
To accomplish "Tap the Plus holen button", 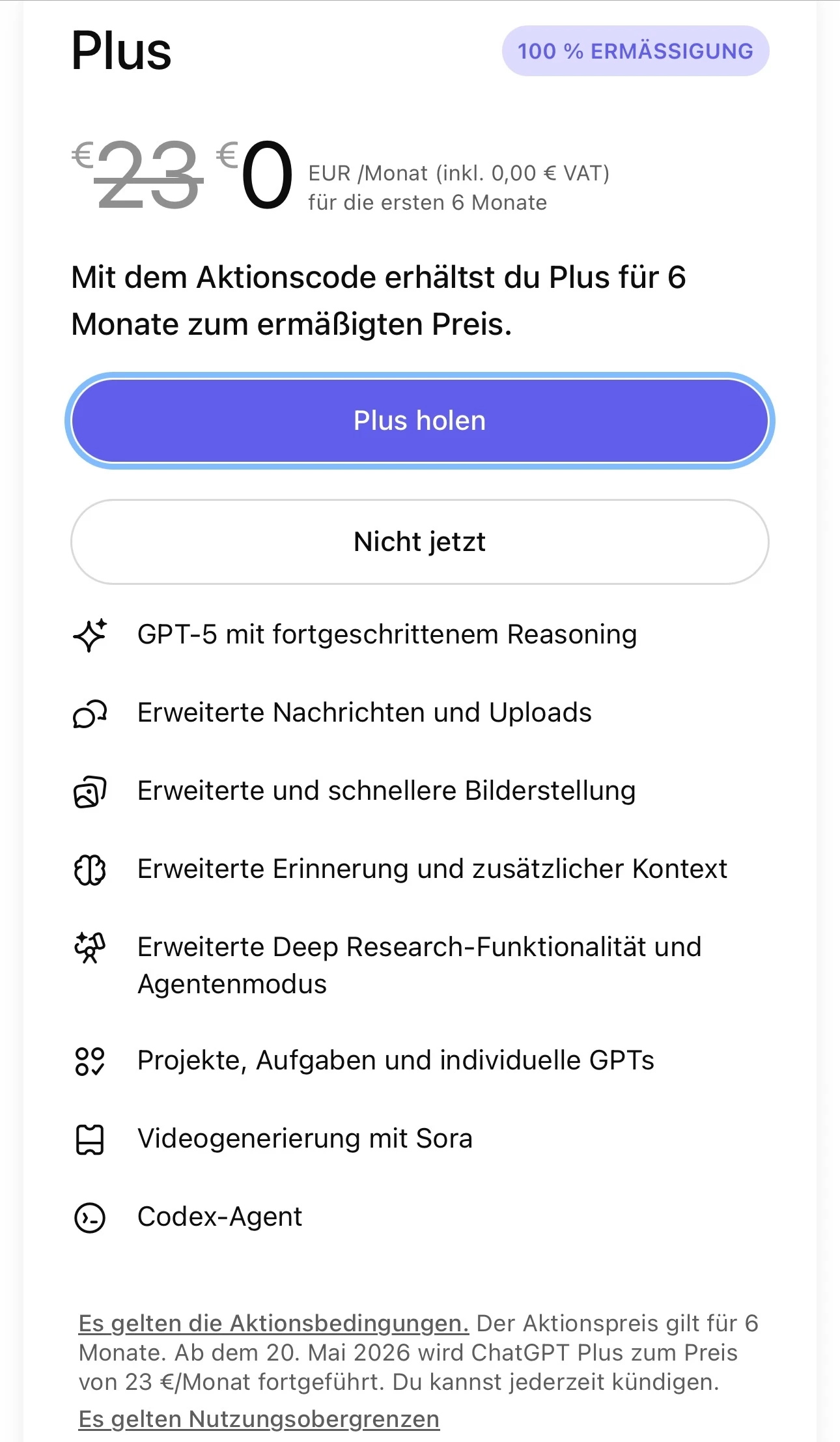I will (x=419, y=421).
